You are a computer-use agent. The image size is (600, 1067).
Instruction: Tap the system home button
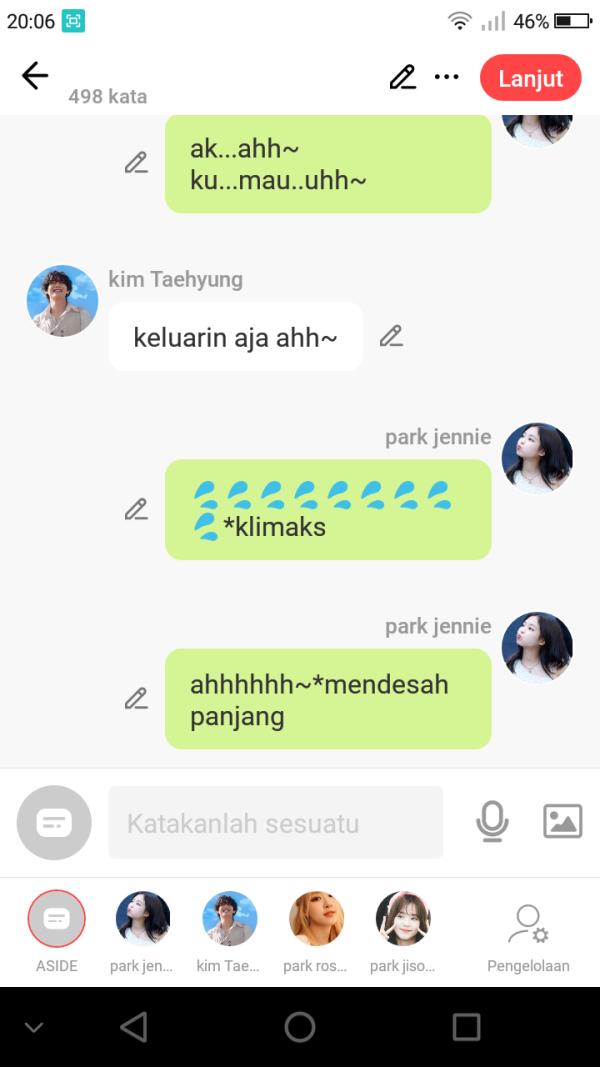pos(300,1027)
